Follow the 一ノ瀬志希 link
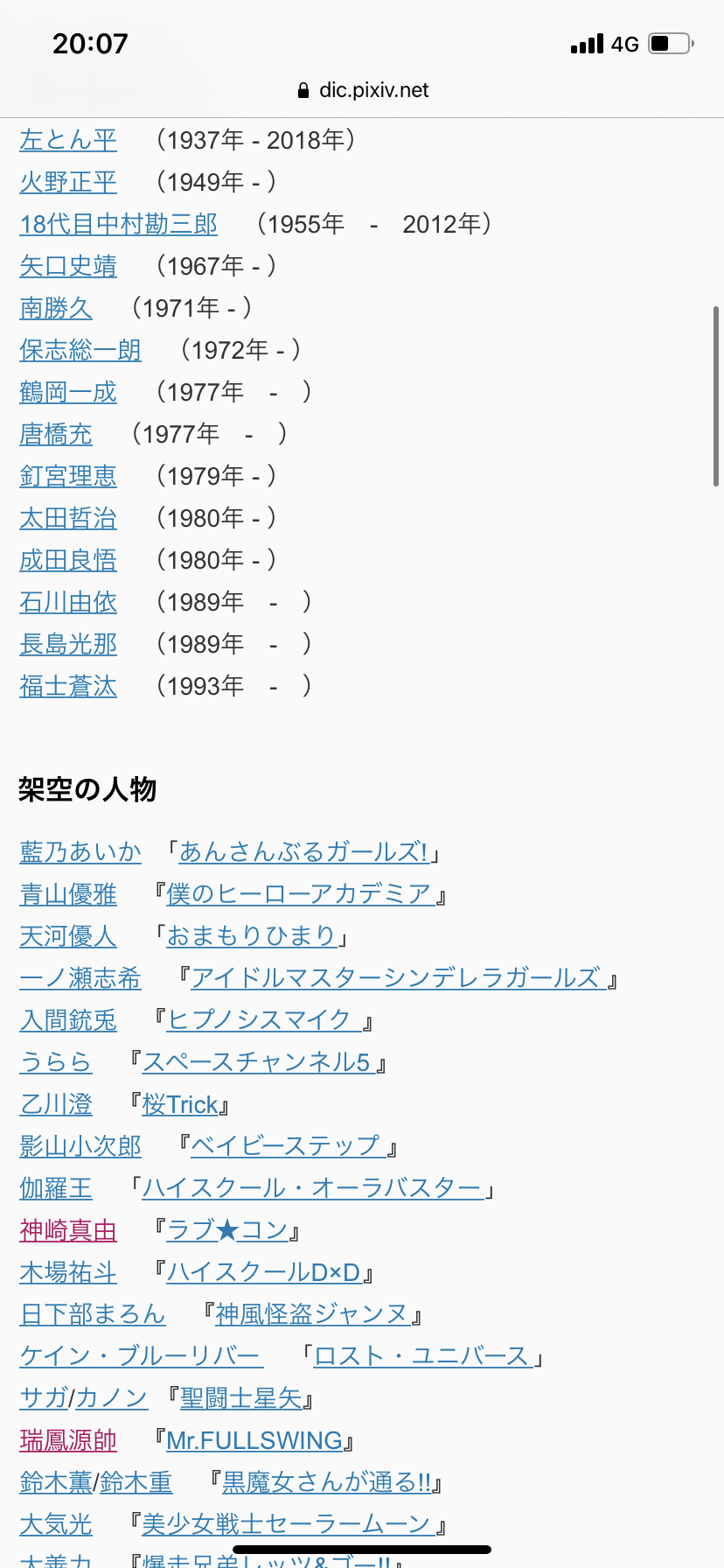724x1568 pixels. tap(80, 978)
